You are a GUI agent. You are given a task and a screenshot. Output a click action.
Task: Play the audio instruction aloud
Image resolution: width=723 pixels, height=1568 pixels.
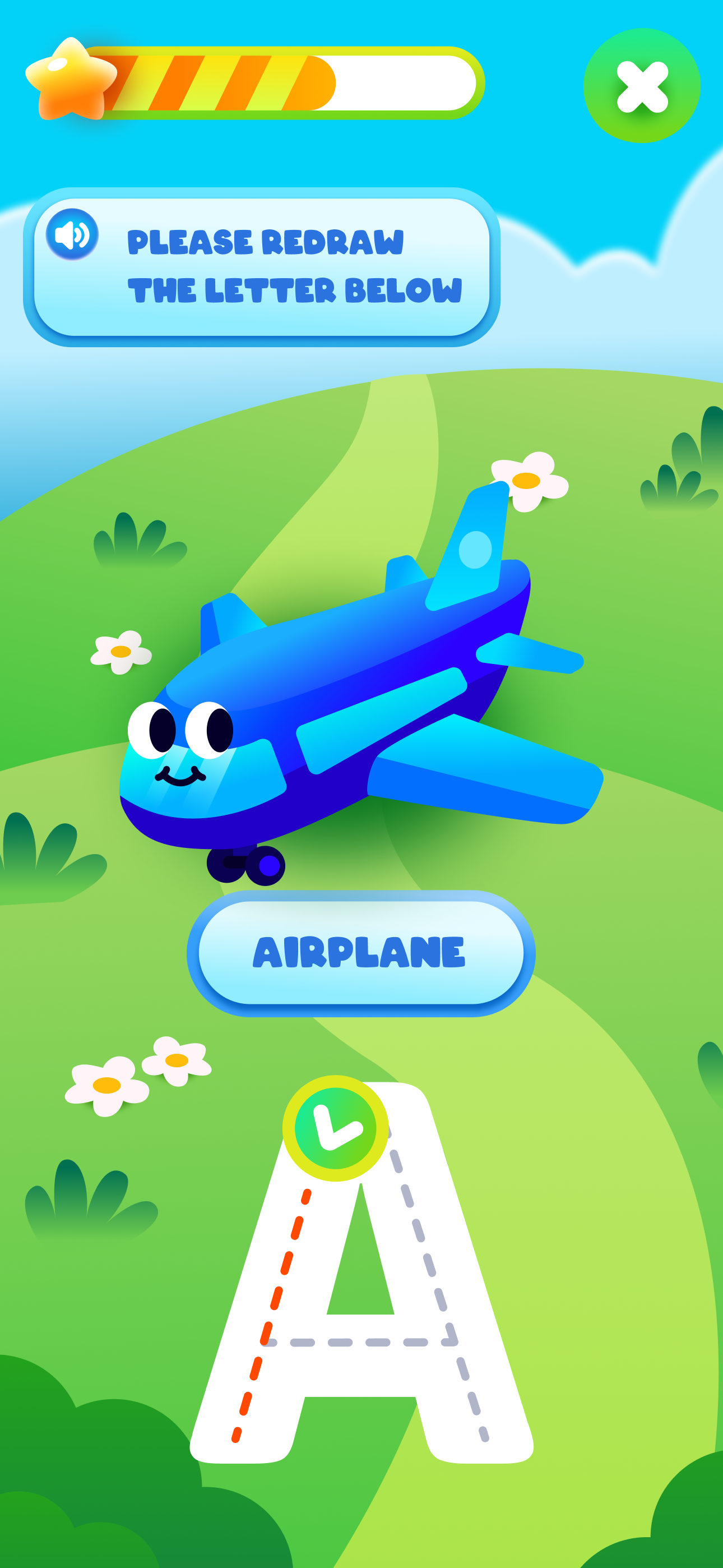[x=72, y=234]
